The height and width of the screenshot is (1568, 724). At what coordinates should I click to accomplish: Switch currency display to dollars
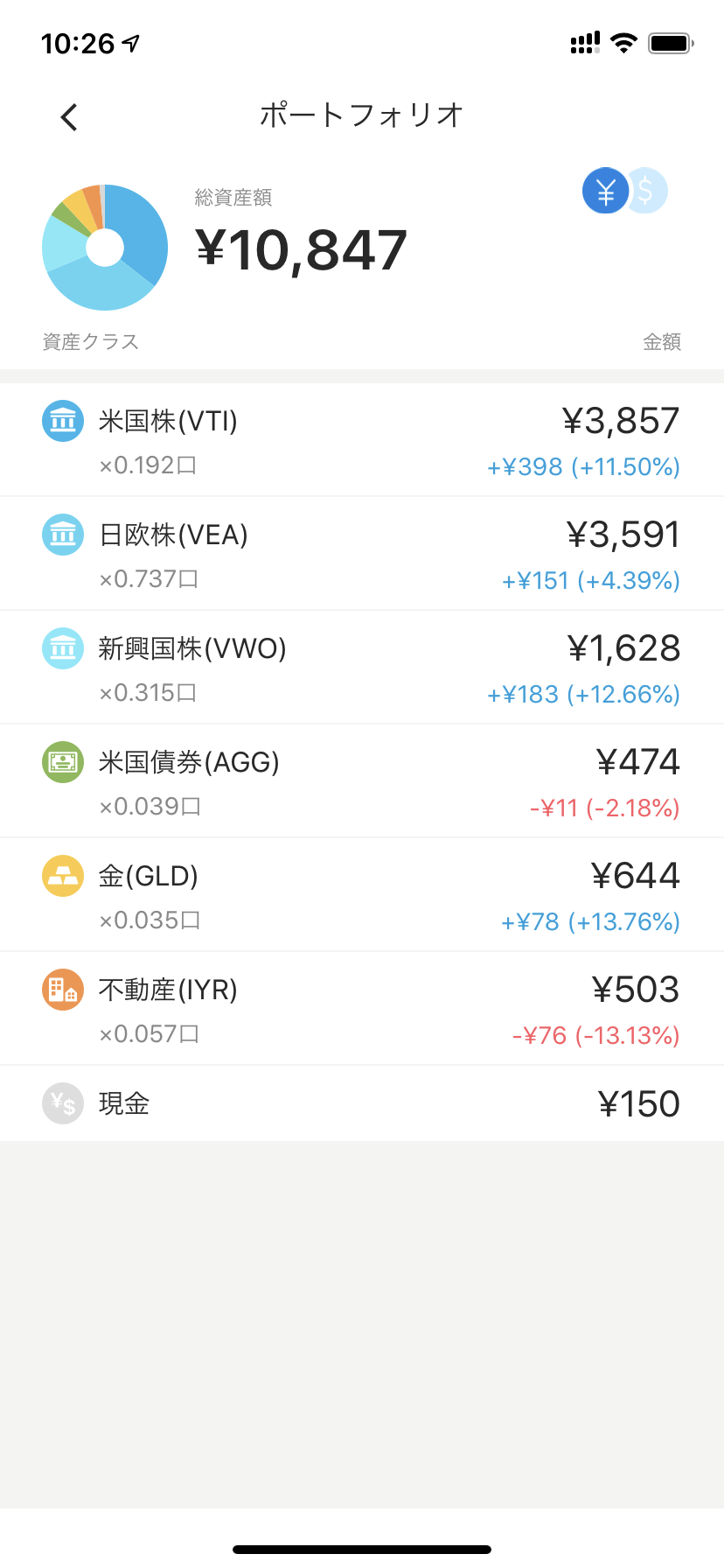(x=648, y=191)
